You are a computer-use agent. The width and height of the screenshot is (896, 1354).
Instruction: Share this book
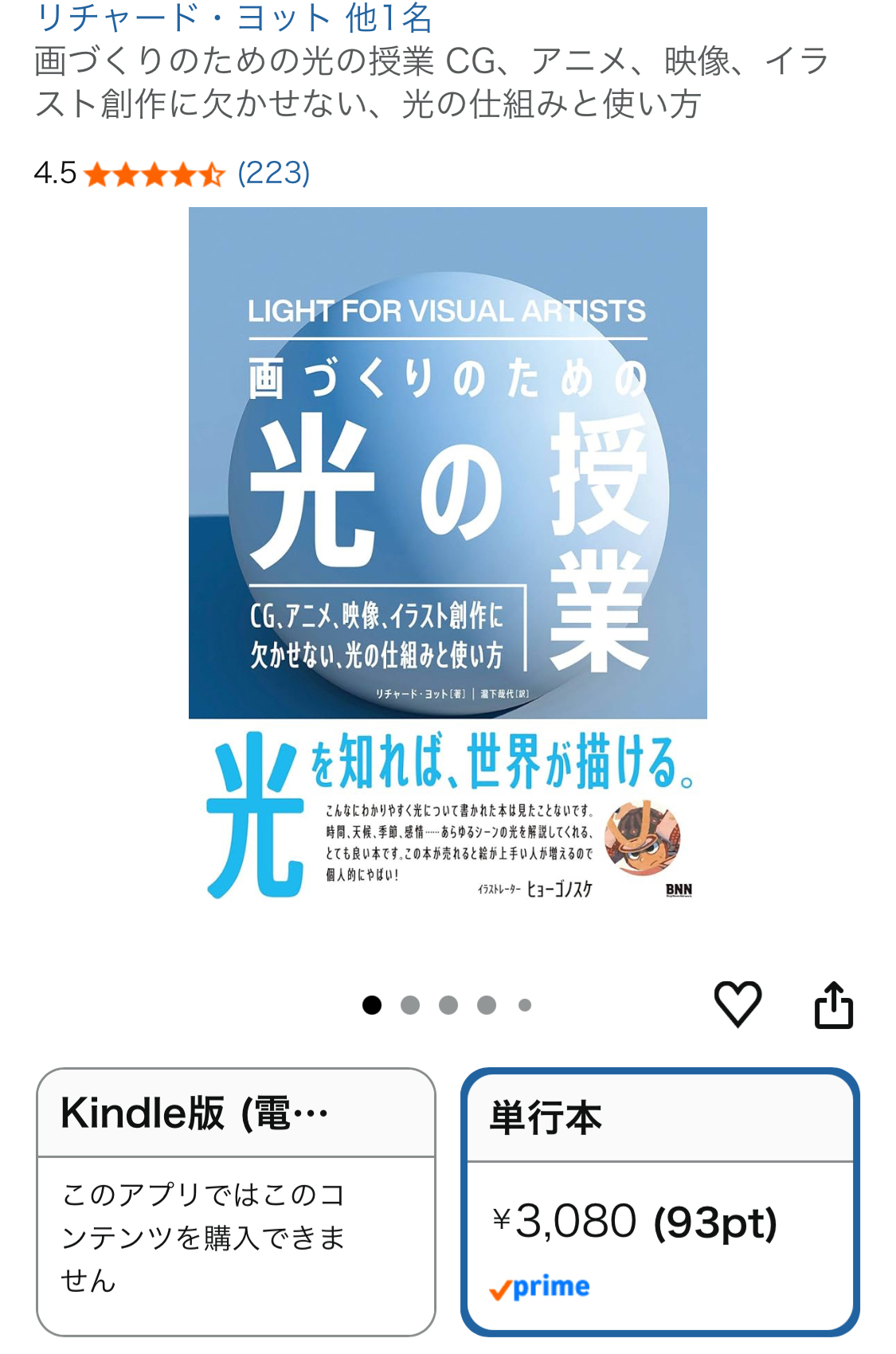[x=834, y=1005]
